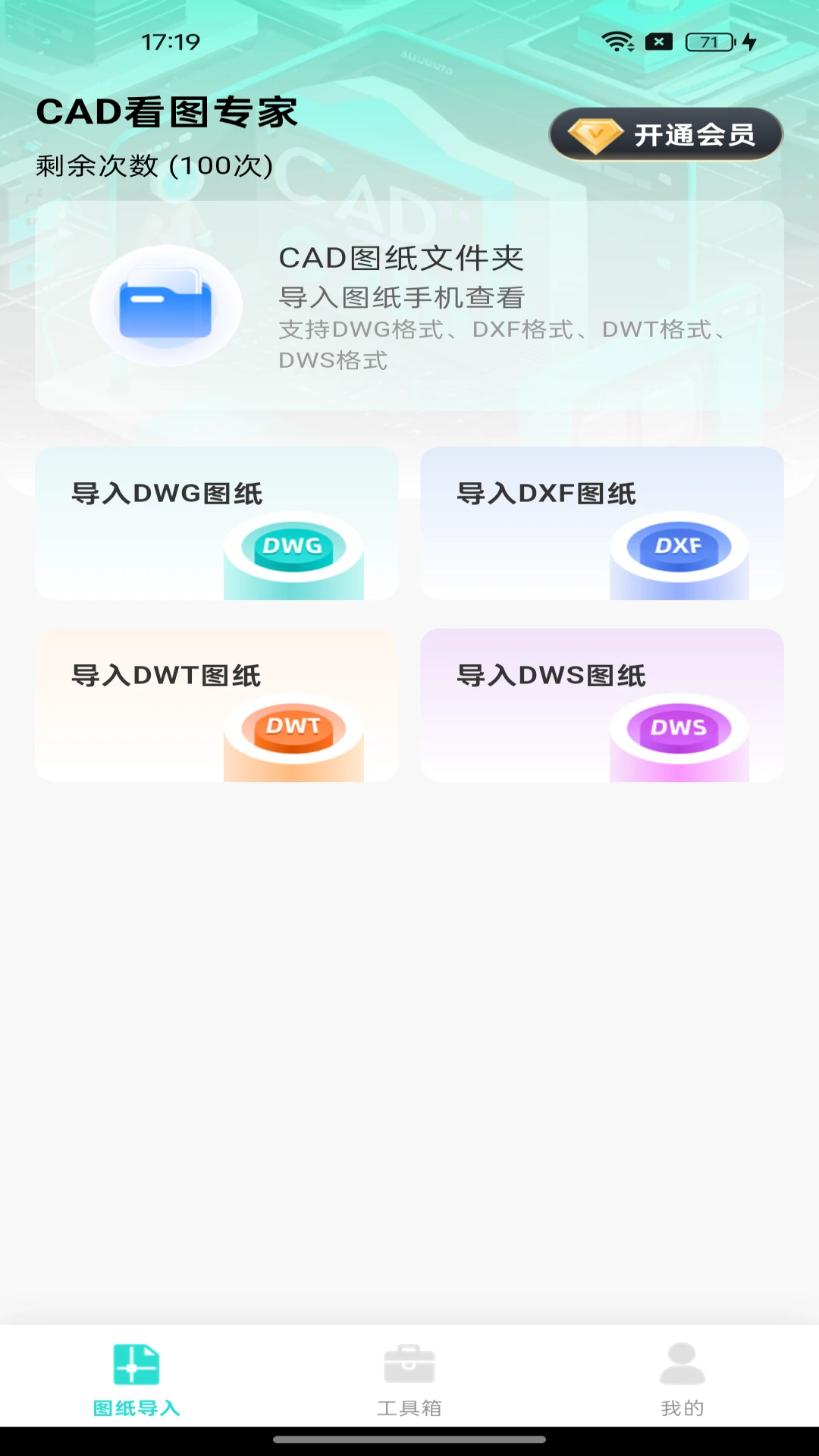Tap the 导入DWT图纸 card
This screenshot has height=1456, width=819.
tap(216, 704)
